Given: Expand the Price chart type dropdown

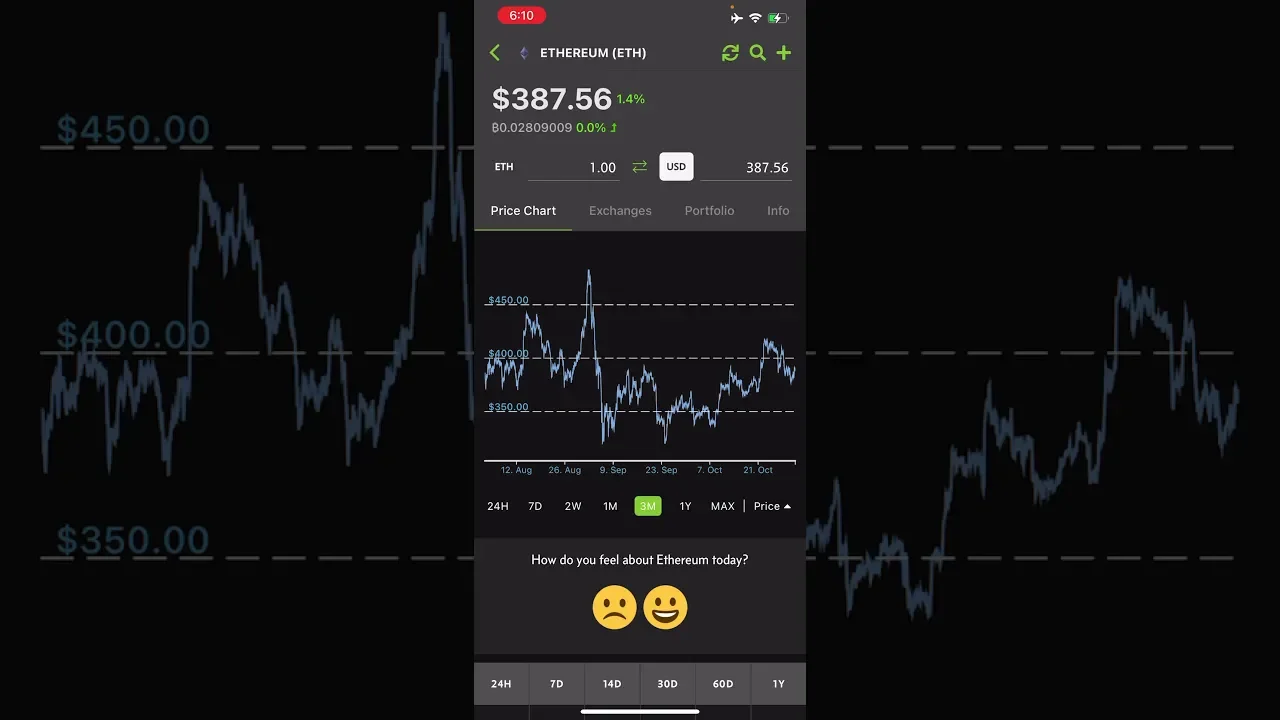Looking at the screenshot, I should [772, 506].
